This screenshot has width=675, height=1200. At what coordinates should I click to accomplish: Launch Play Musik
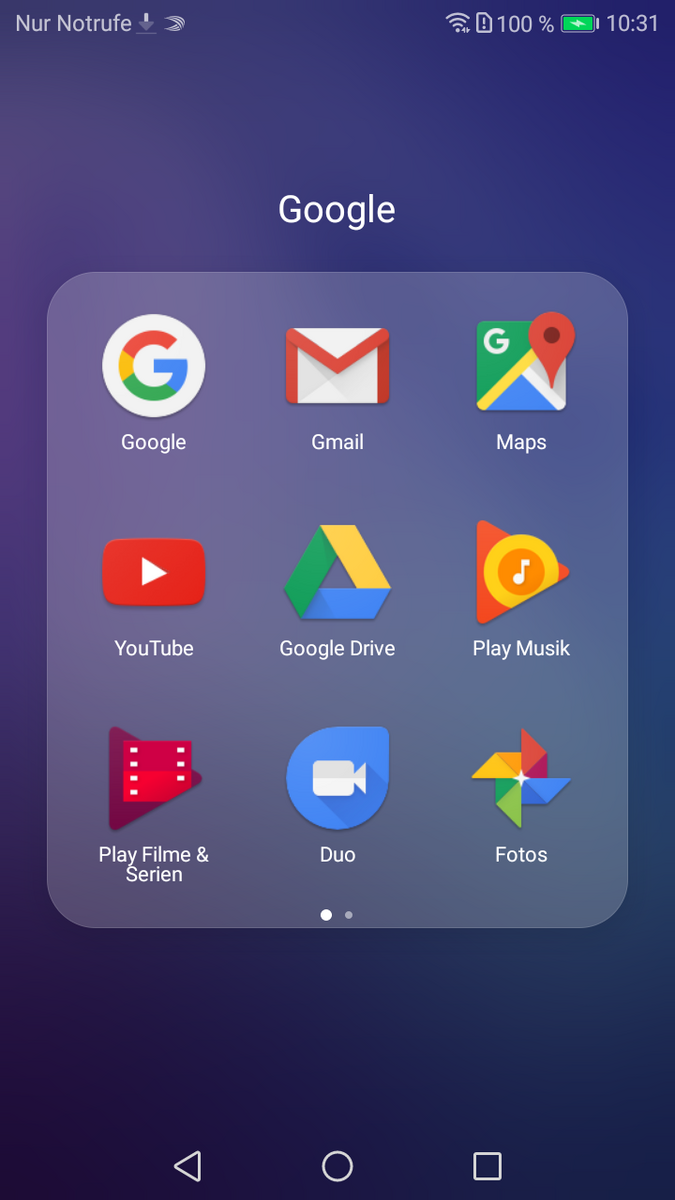coord(521,572)
